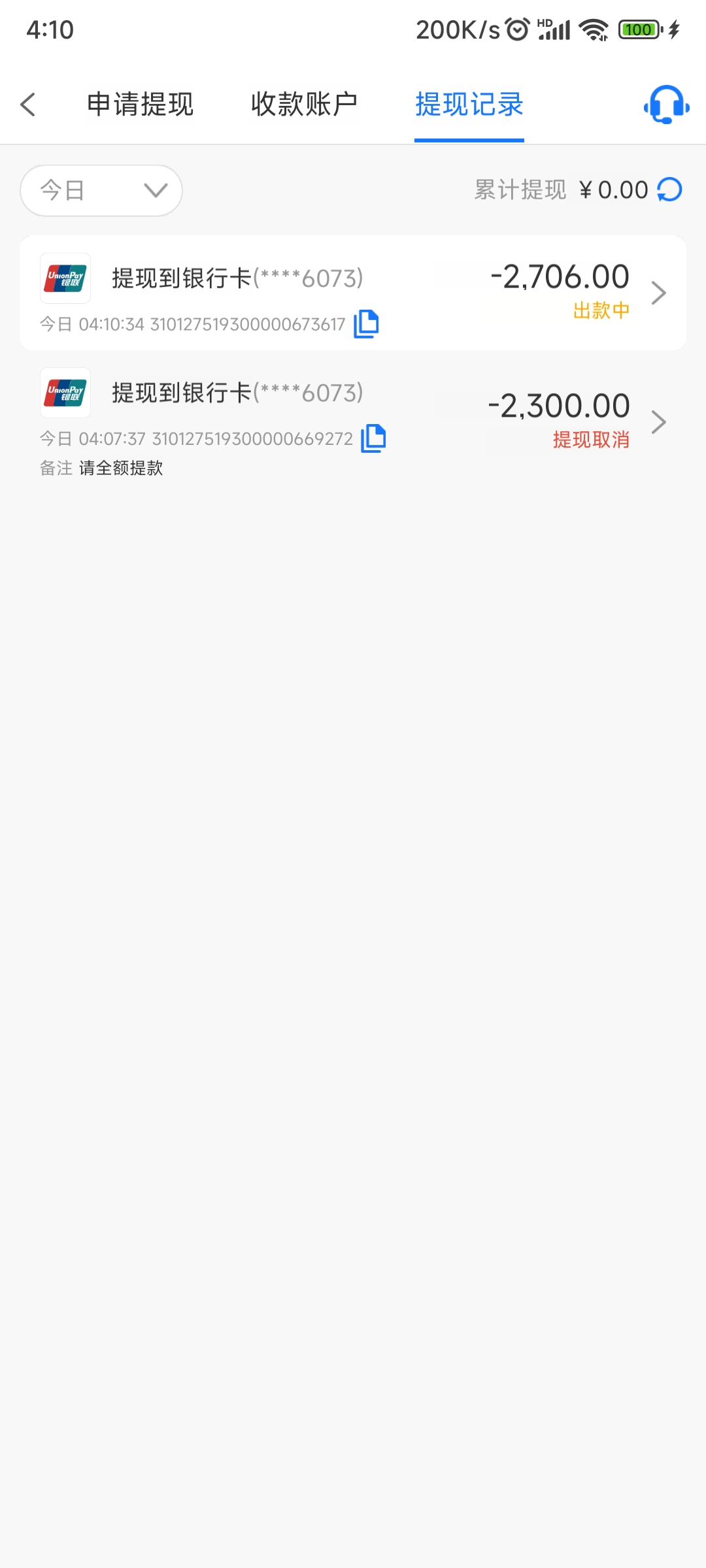This screenshot has width=706, height=1568.
Task: Copy order number ending in 673617
Action: coord(366,324)
